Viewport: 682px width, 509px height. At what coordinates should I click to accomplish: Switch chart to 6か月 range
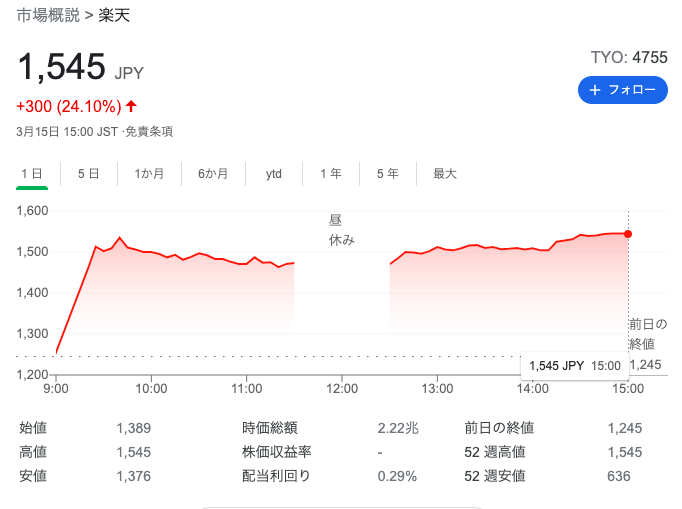pyautogui.click(x=213, y=174)
